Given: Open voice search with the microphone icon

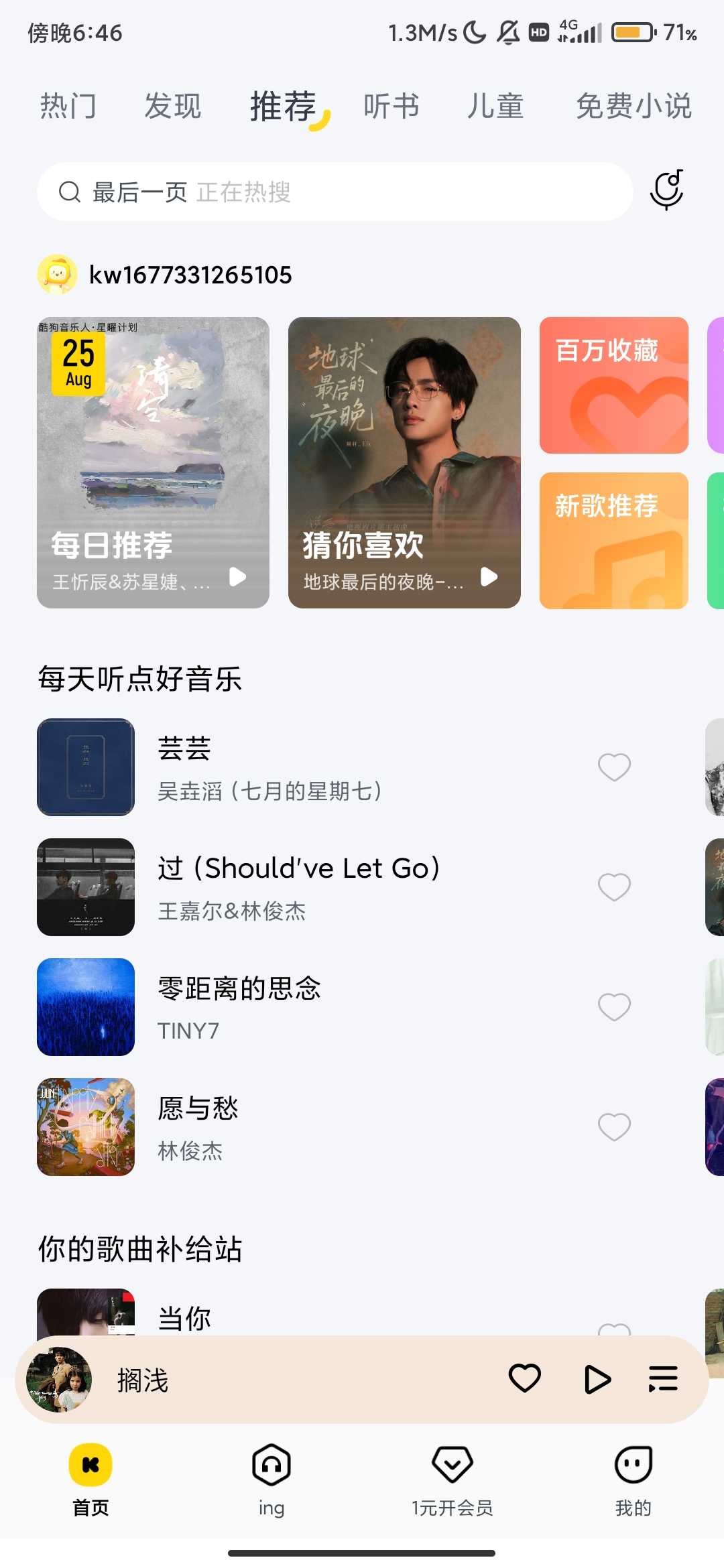Looking at the screenshot, I should [x=667, y=191].
